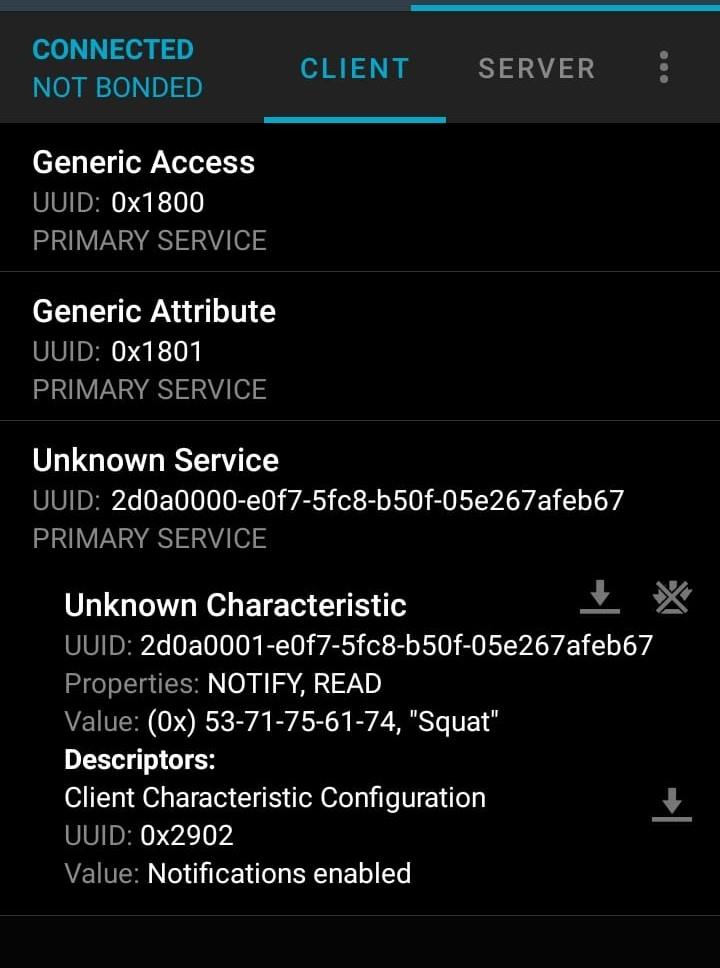This screenshot has width=720, height=968.
Task: Collapse the Unknown Service row
Action: pos(360,497)
